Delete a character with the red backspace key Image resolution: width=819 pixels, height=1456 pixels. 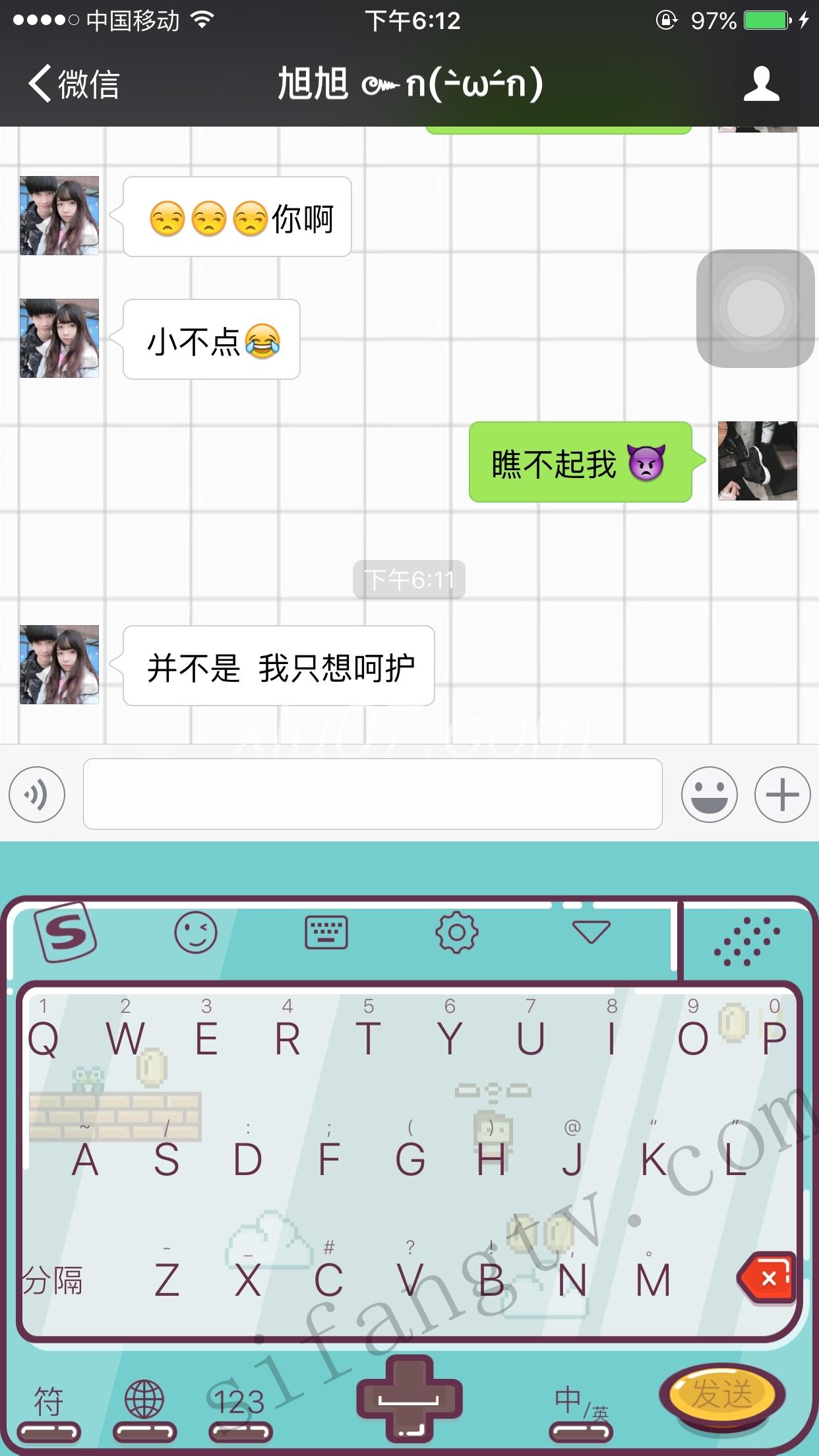767,1279
